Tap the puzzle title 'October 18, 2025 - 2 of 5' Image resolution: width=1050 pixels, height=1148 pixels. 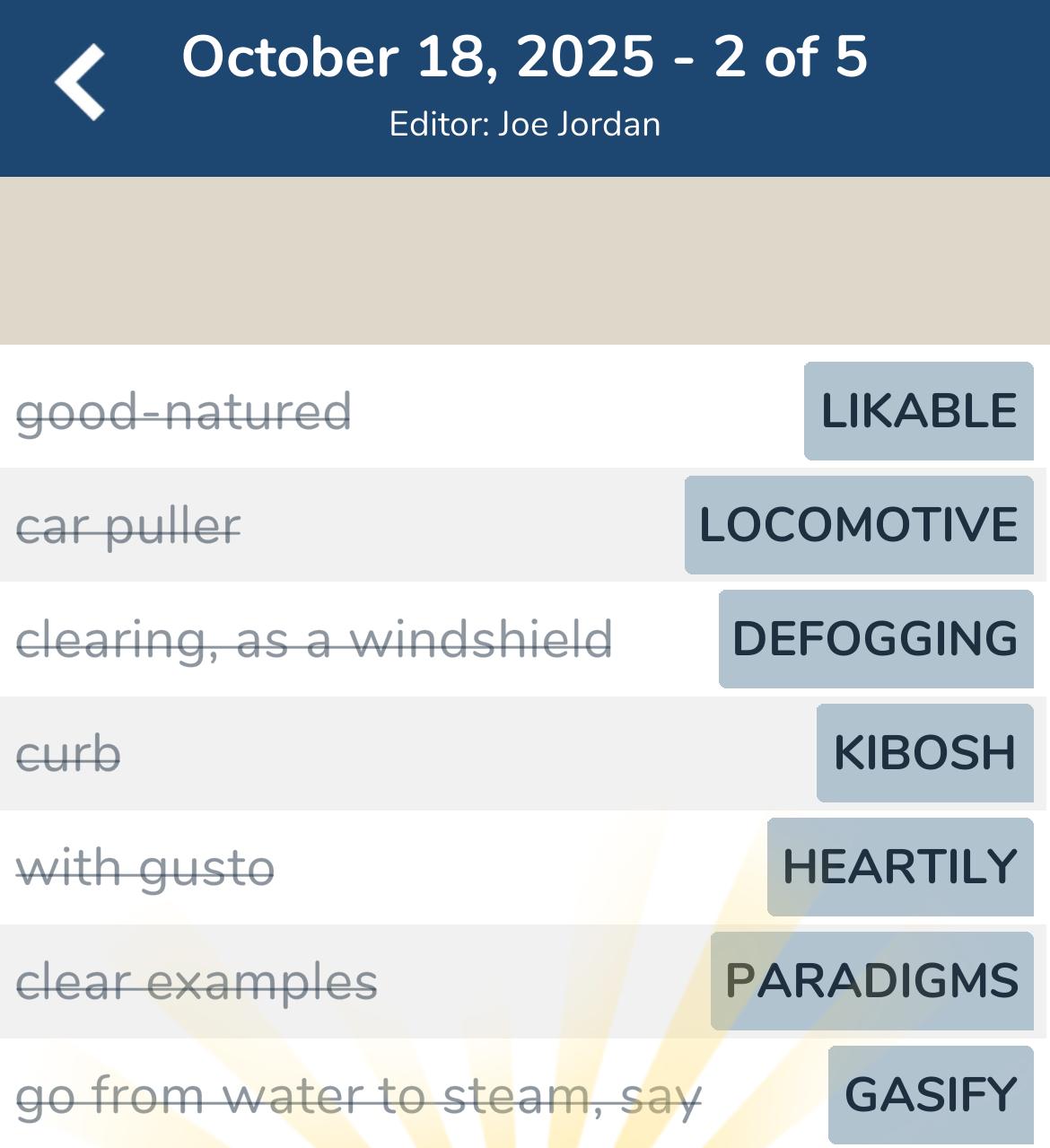pos(524,58)
